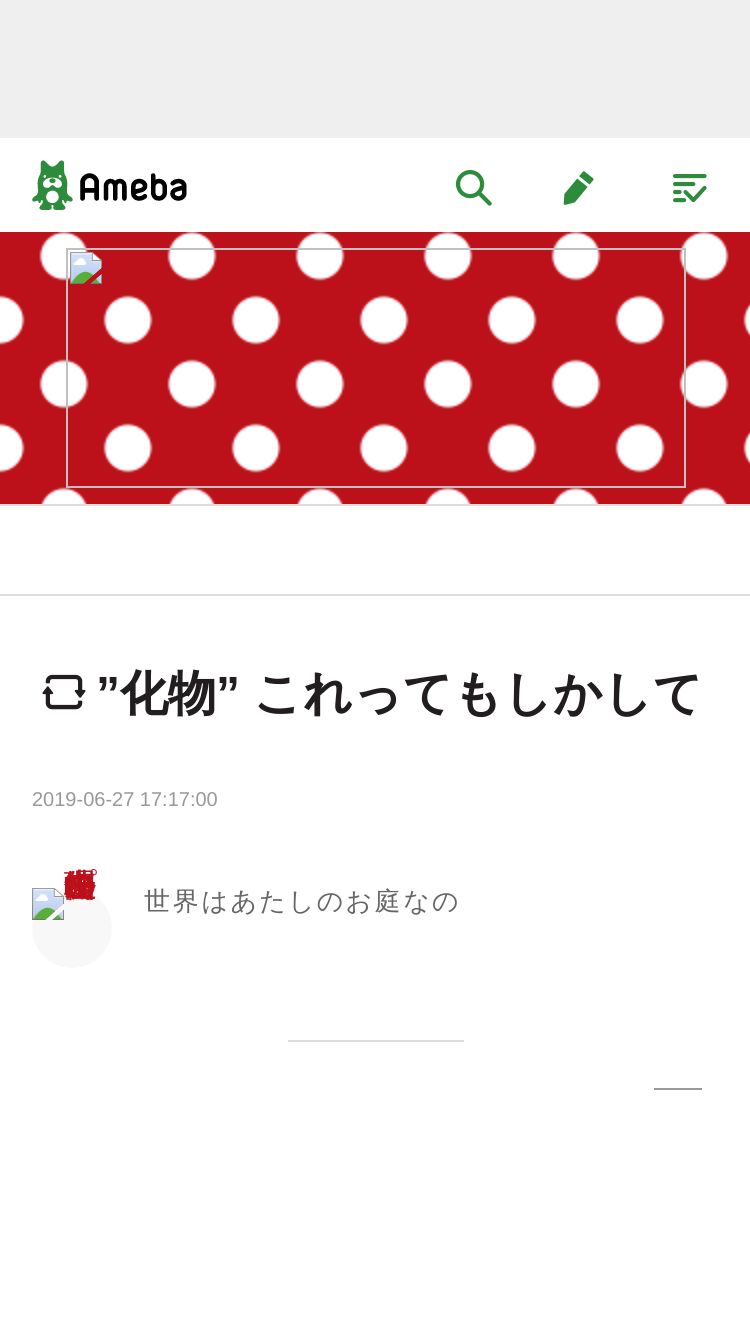This screenshot has width=750, height=1334.
Task: Open the Ameba home logo
Action: point(110,186)
